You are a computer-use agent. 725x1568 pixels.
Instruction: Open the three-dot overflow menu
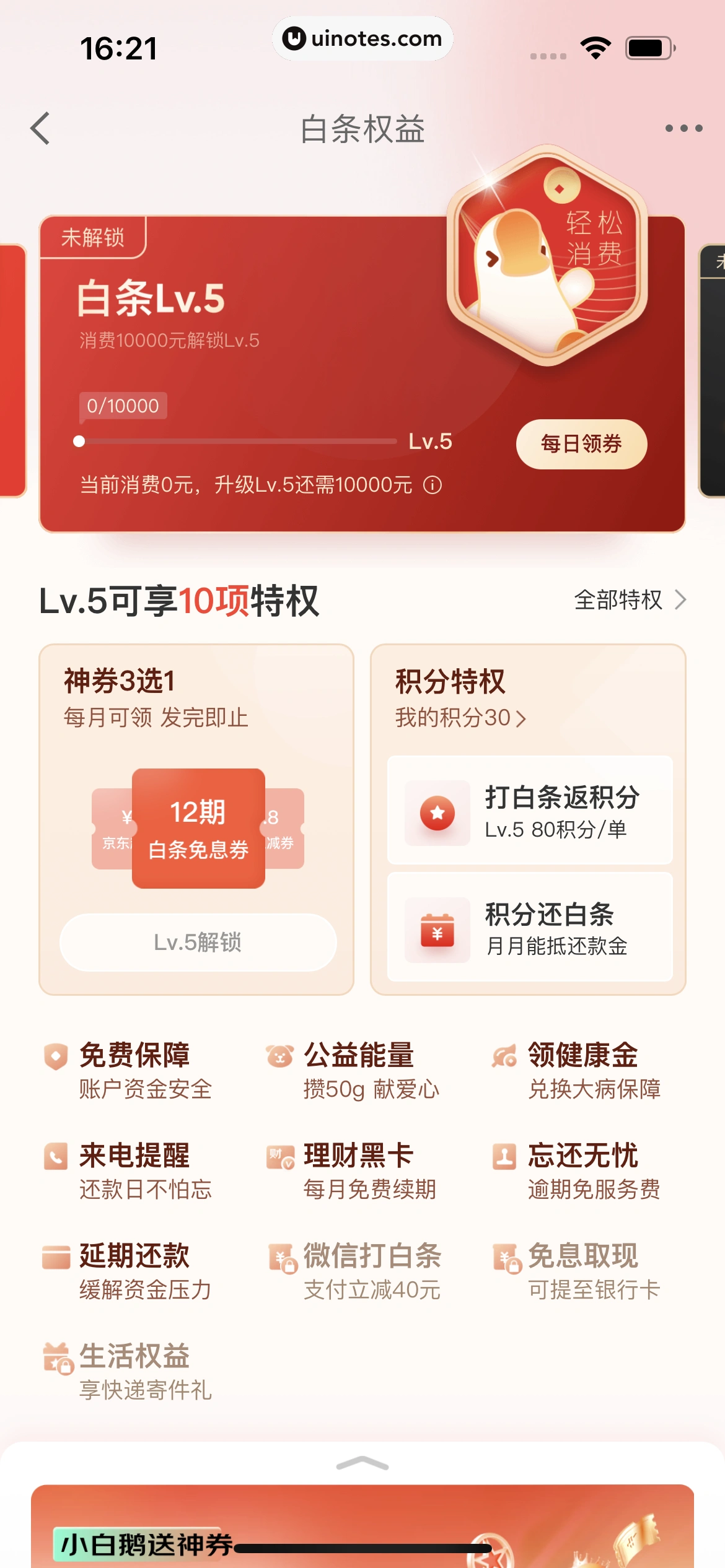click(683, 129)
